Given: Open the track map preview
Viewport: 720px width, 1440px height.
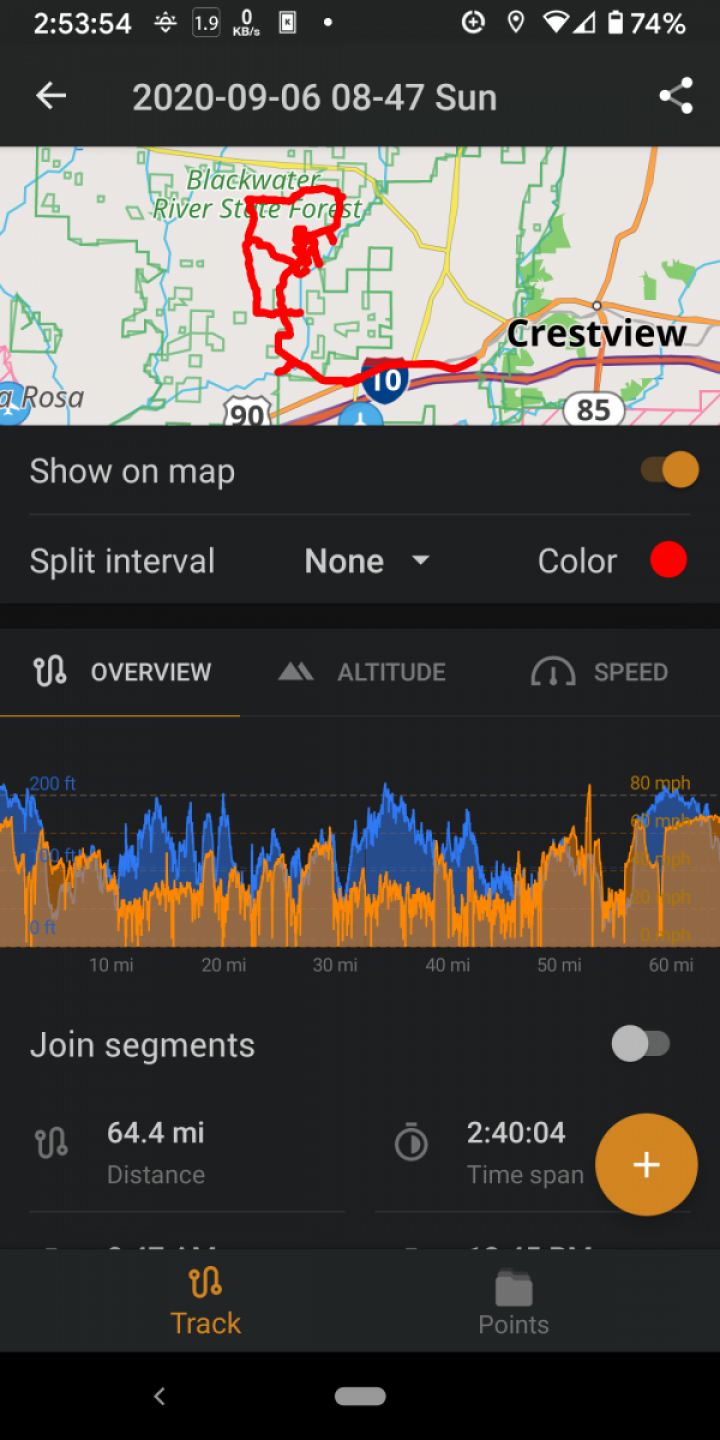Looking at the screenshot, I should click(360, 286).
